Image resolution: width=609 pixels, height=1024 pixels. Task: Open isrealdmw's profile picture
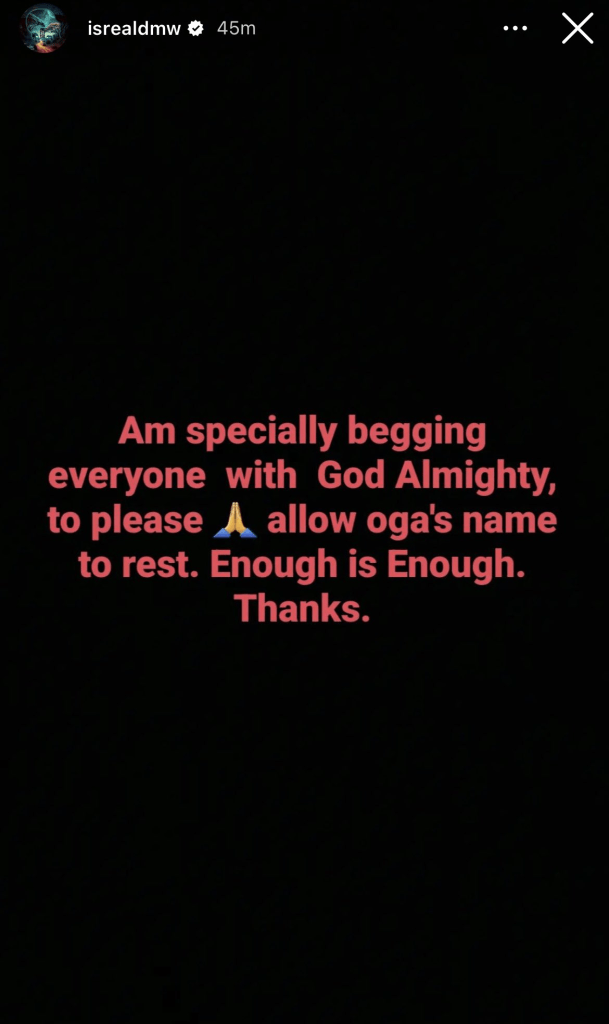point(43,28)
